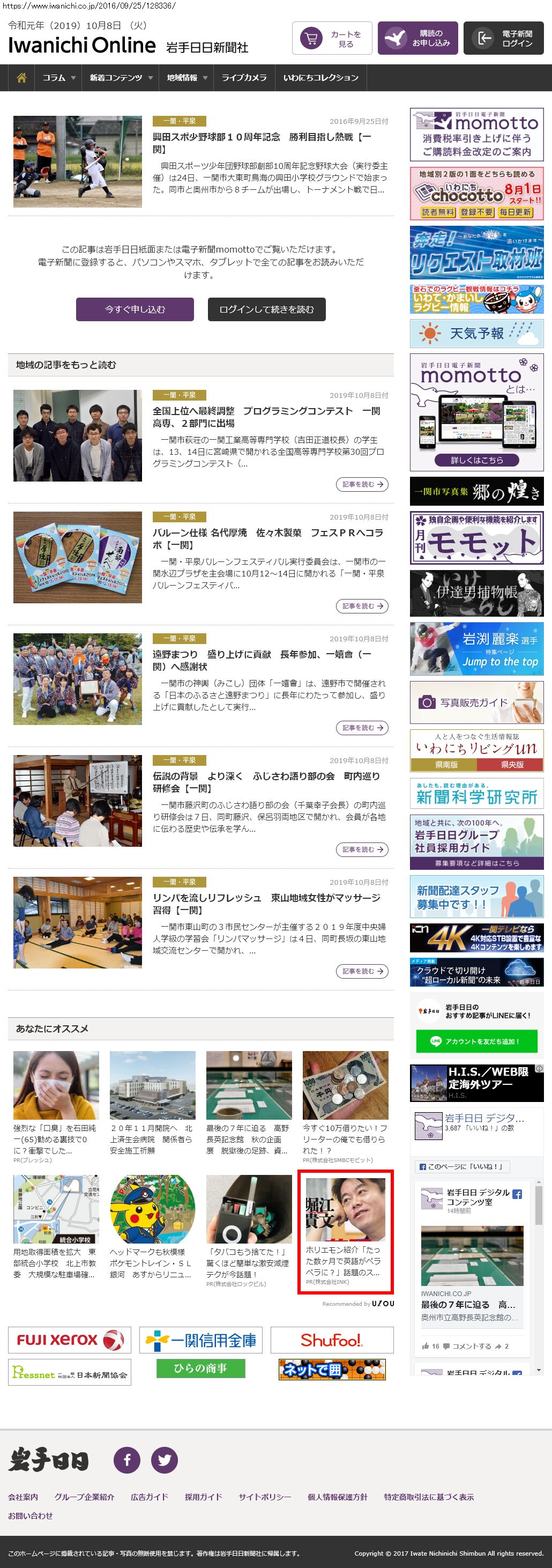Tap the 電子新聞ログイン button
Screen dimensions: 552x1568
tap(503, 39)
